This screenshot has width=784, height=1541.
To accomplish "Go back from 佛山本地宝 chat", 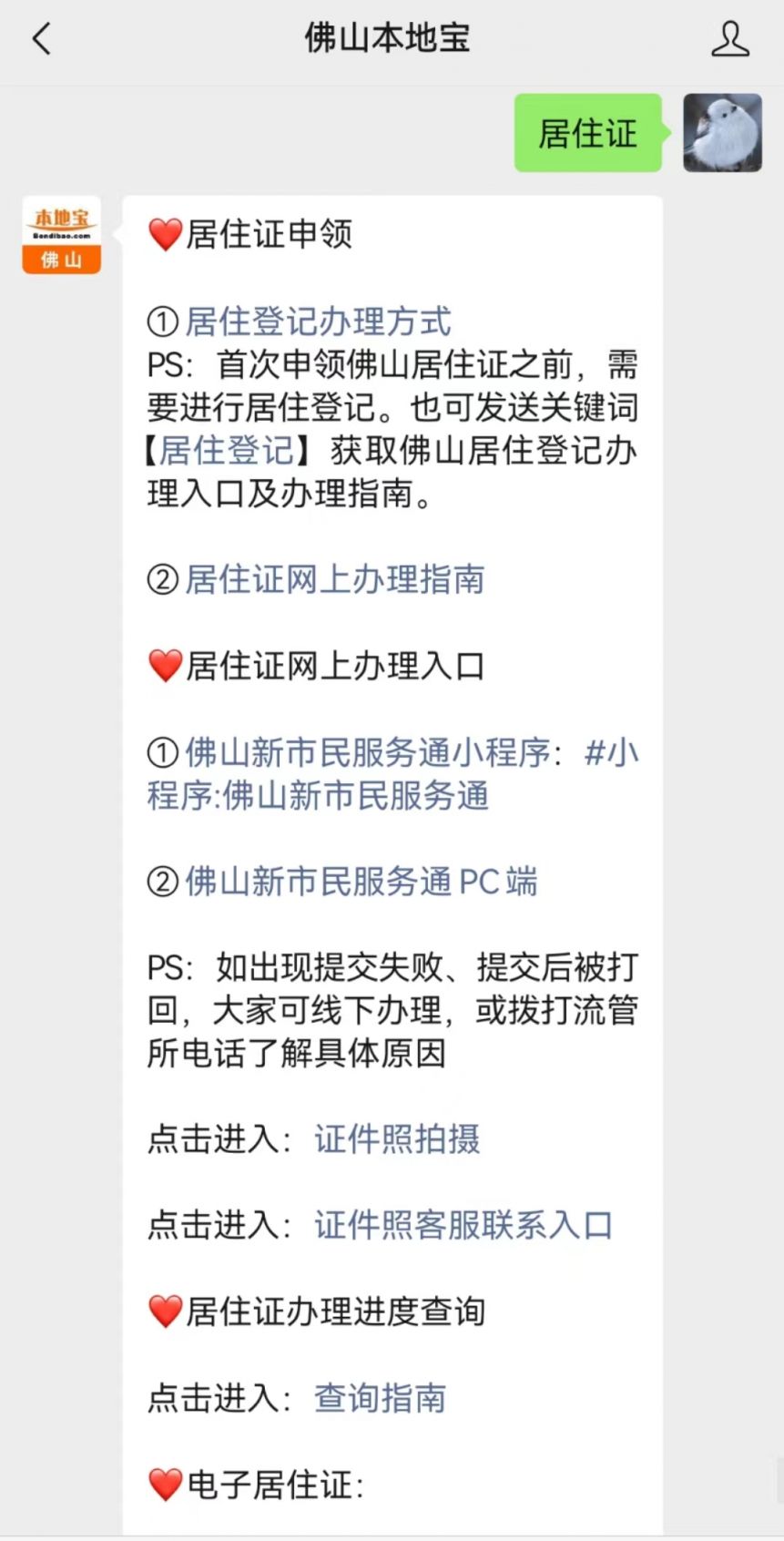I will click(x=42, y=39).
